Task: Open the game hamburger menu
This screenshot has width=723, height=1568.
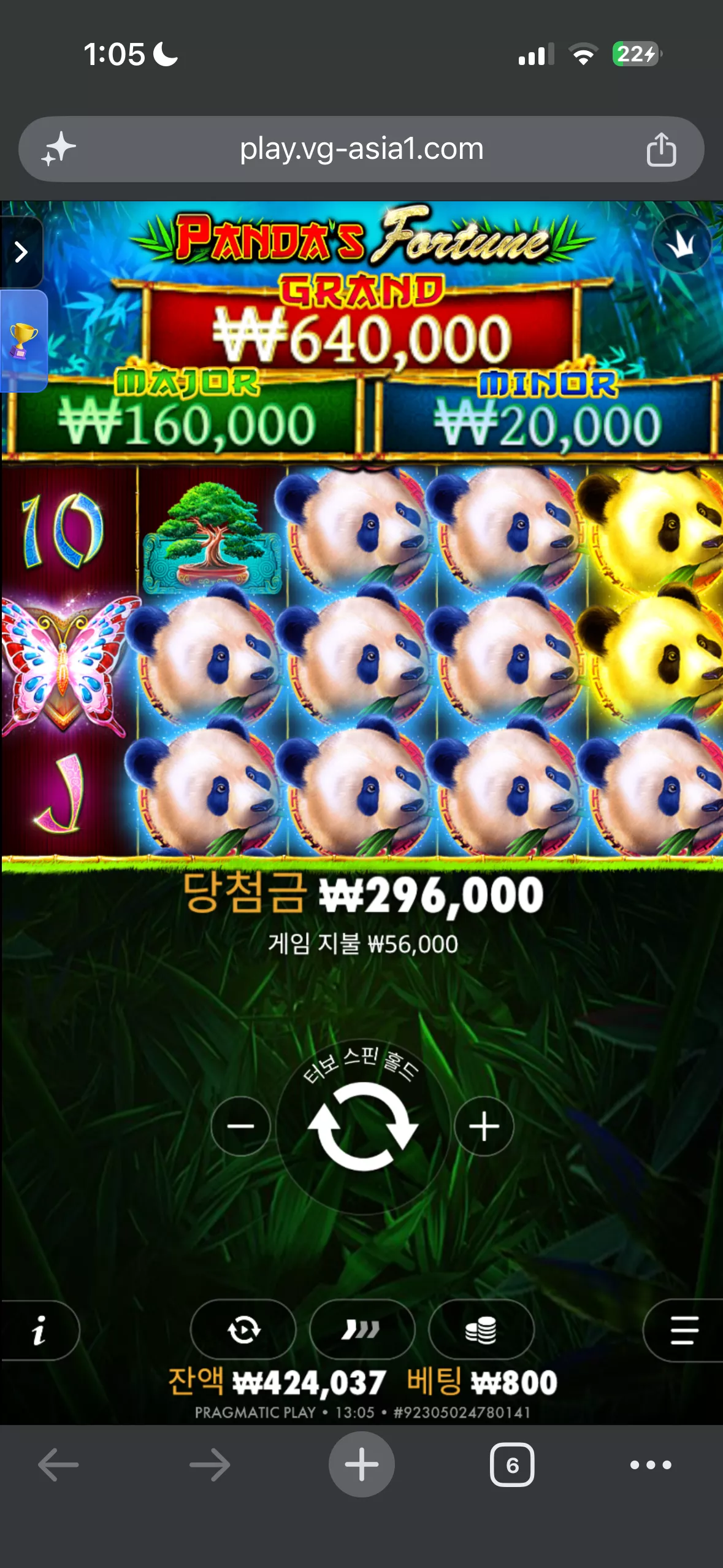Action: pyautogui.click(x=684, y=1330)
